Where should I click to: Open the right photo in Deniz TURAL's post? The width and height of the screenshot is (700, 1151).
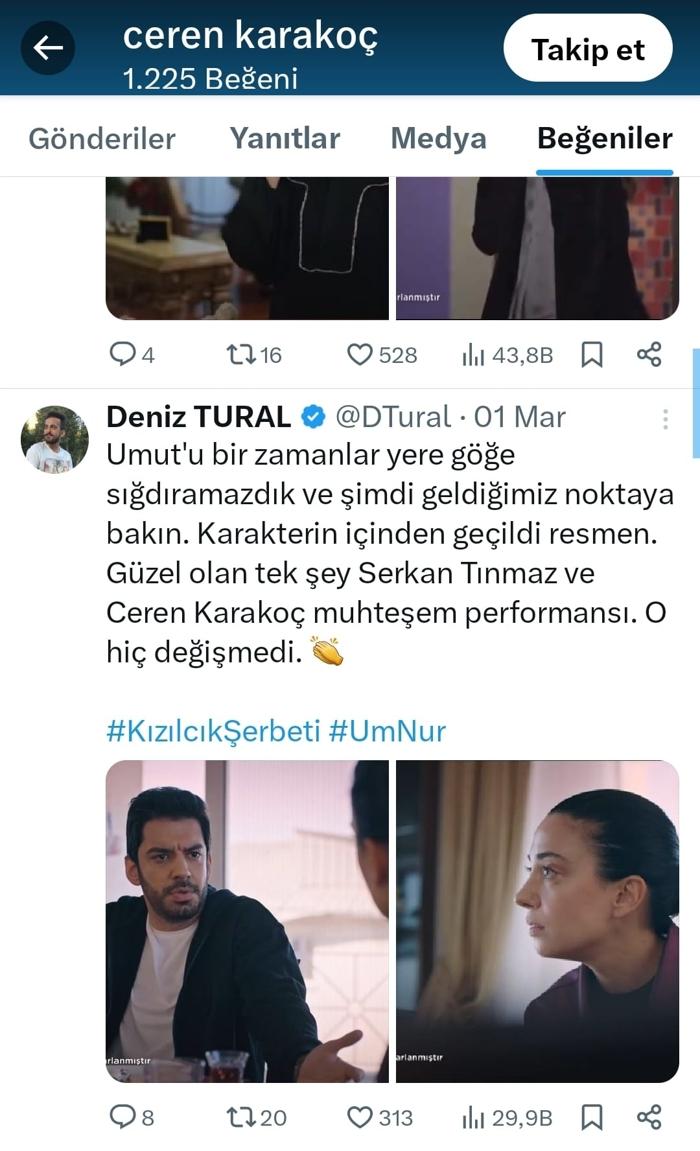coord(537,920)
